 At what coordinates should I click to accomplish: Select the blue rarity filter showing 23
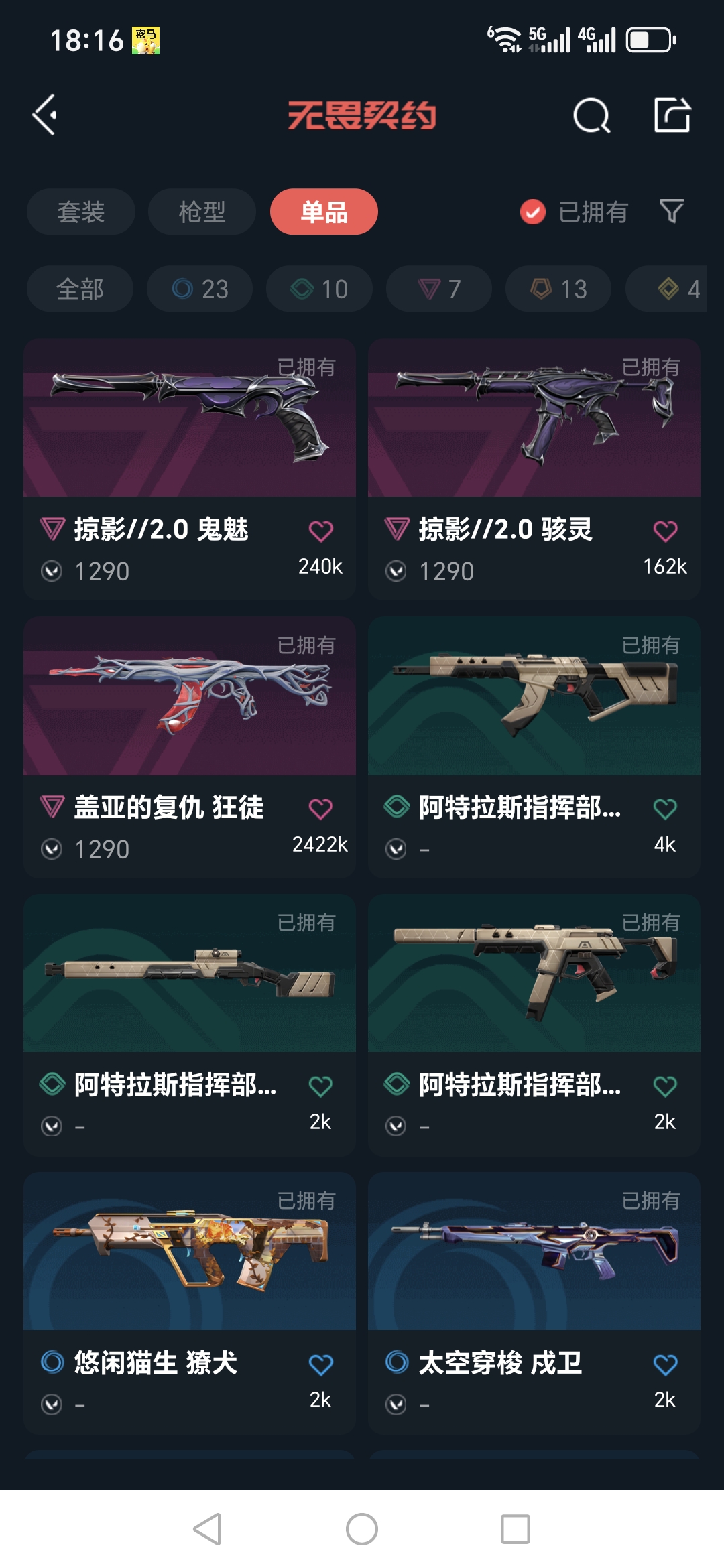point(198,289)
